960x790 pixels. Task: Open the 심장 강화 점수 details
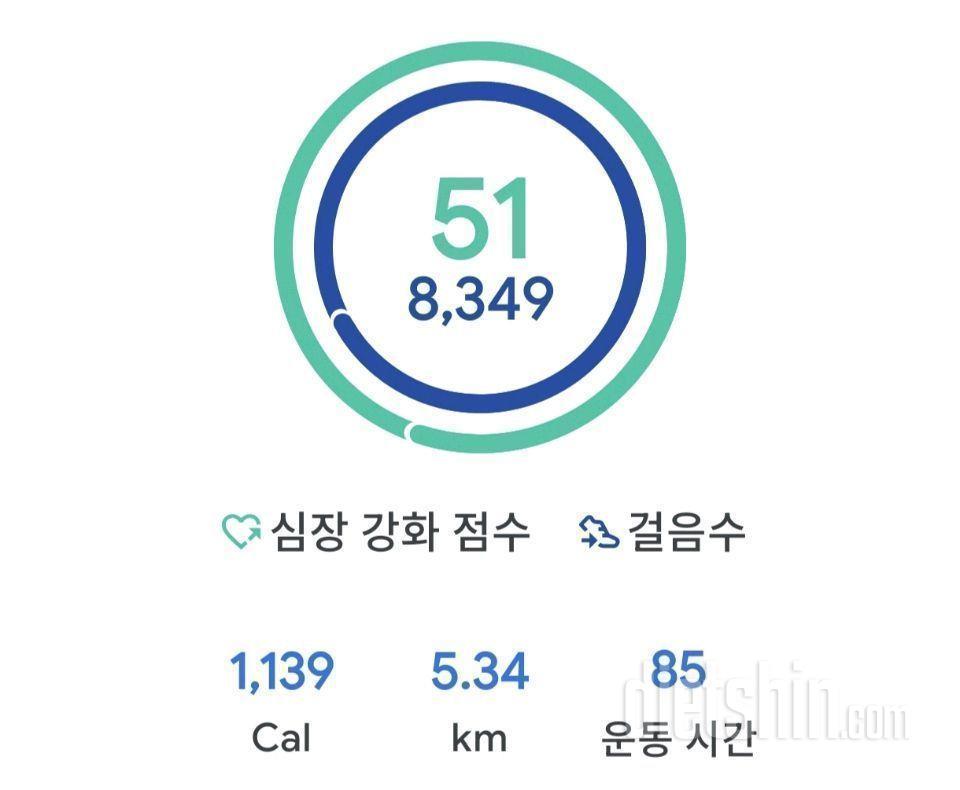[376, 532]
